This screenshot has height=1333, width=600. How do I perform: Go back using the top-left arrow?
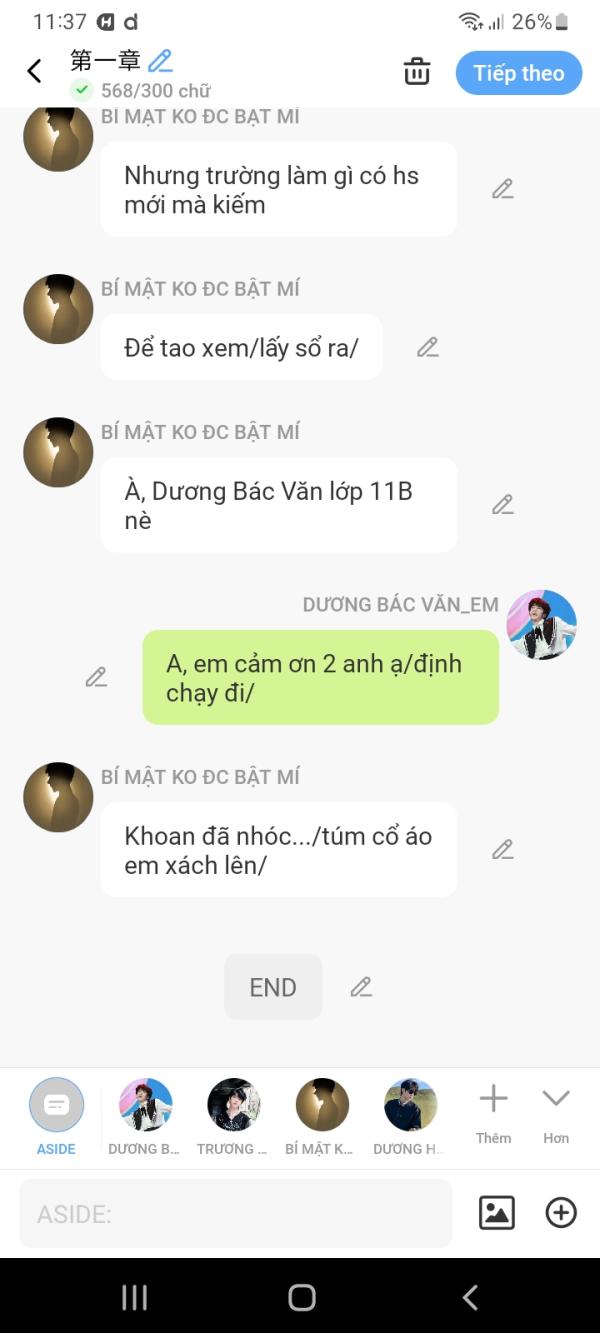point(34,71)
